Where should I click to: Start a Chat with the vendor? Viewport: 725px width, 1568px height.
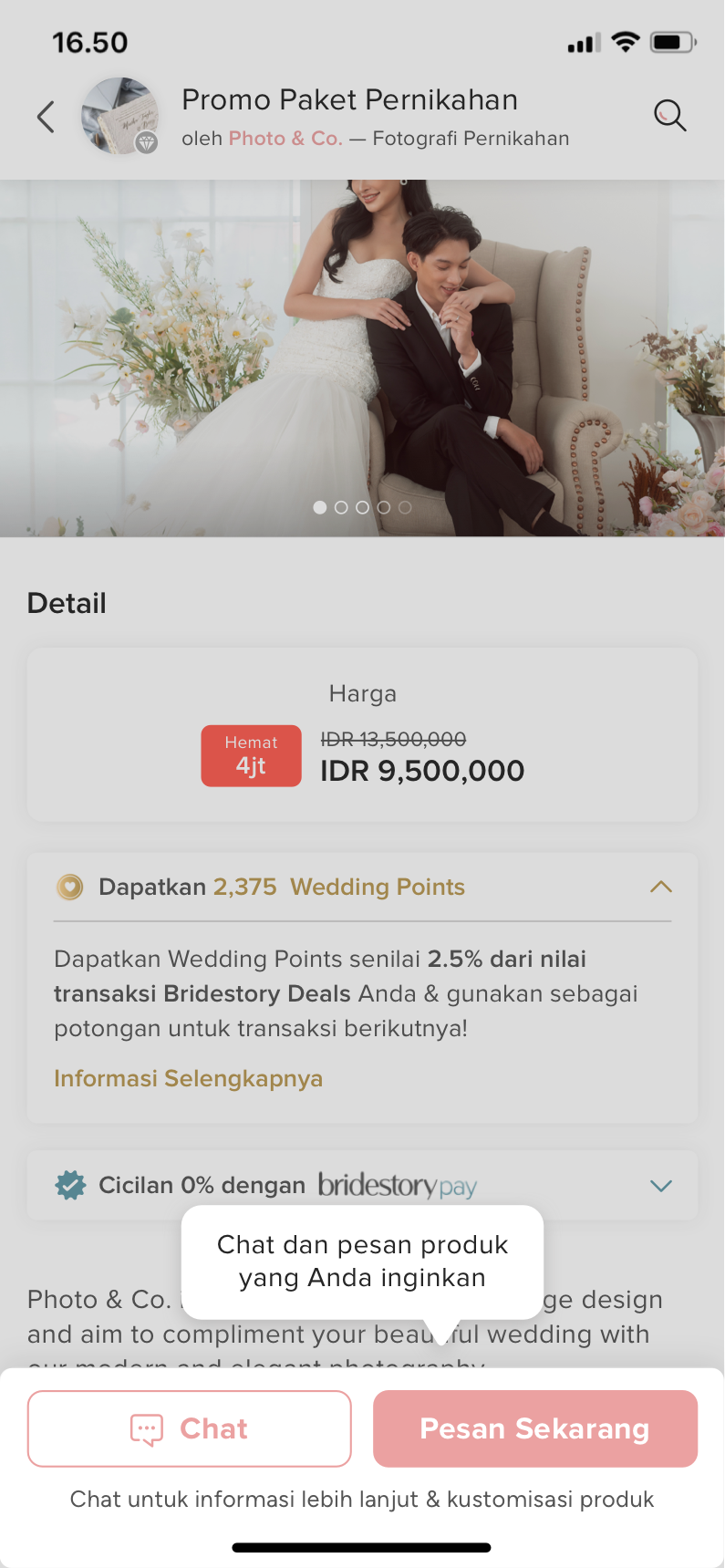190,1428
